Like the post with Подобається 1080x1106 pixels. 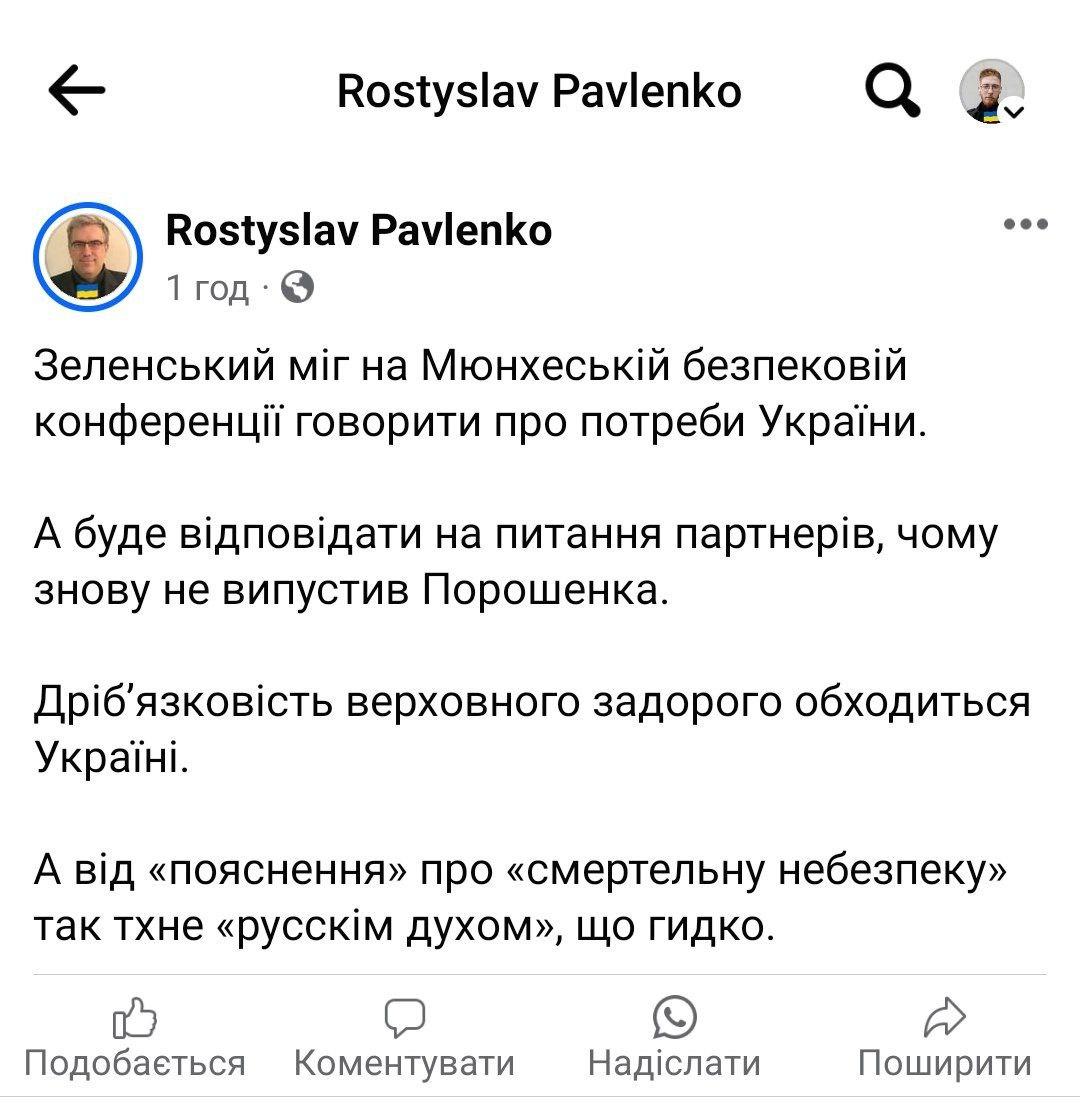(x=135, y=1040)
